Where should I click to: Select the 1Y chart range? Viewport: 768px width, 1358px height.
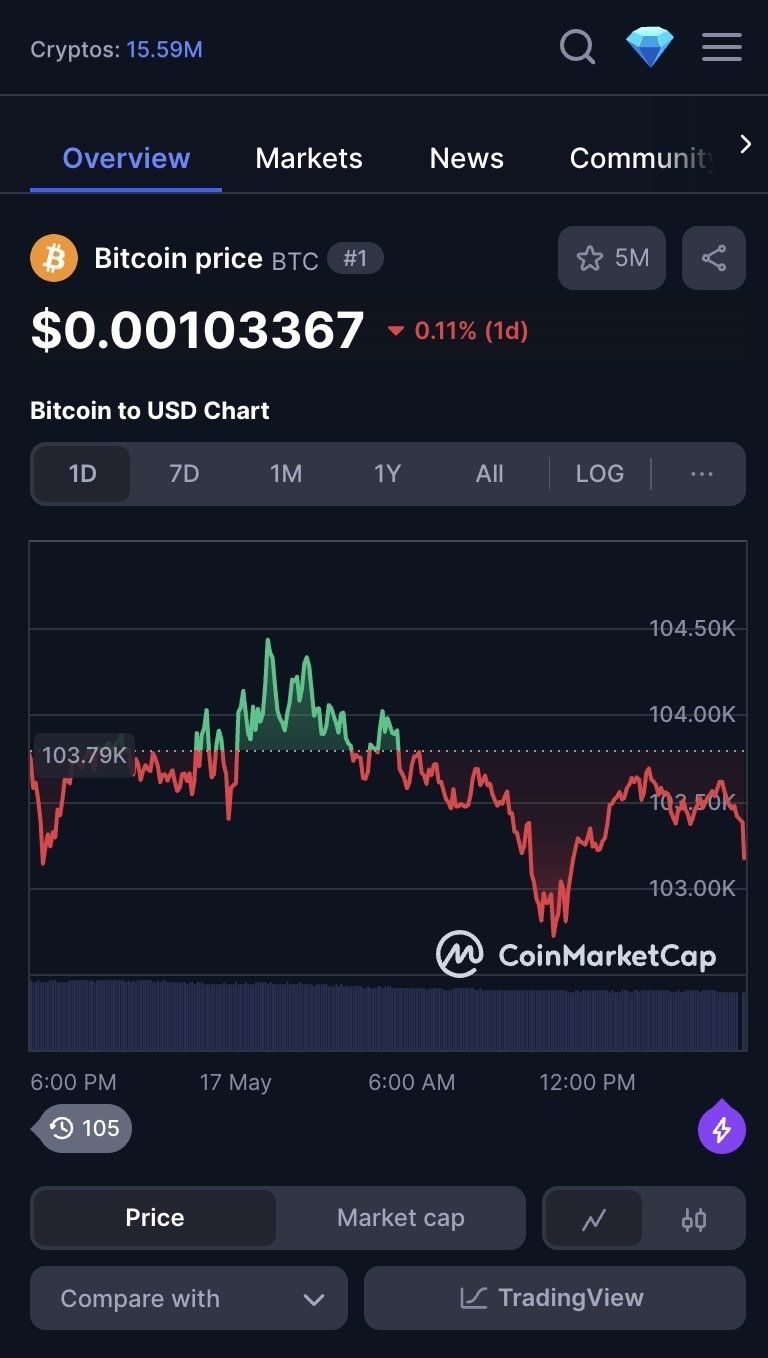[387, 474]
